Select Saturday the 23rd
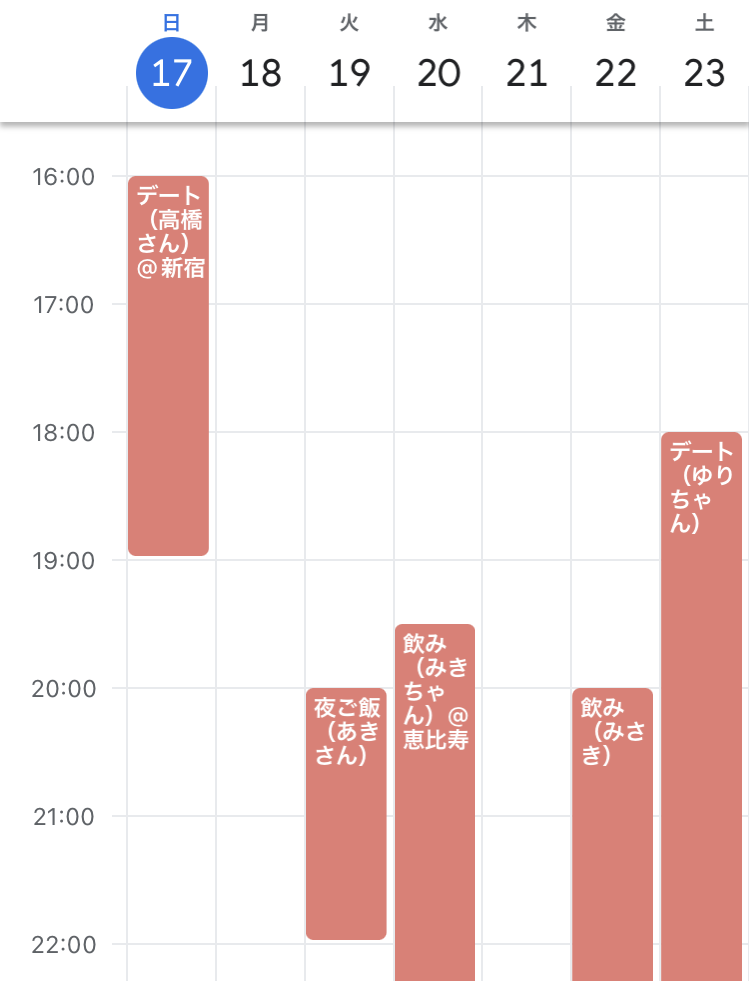 (x=704, y=73)
